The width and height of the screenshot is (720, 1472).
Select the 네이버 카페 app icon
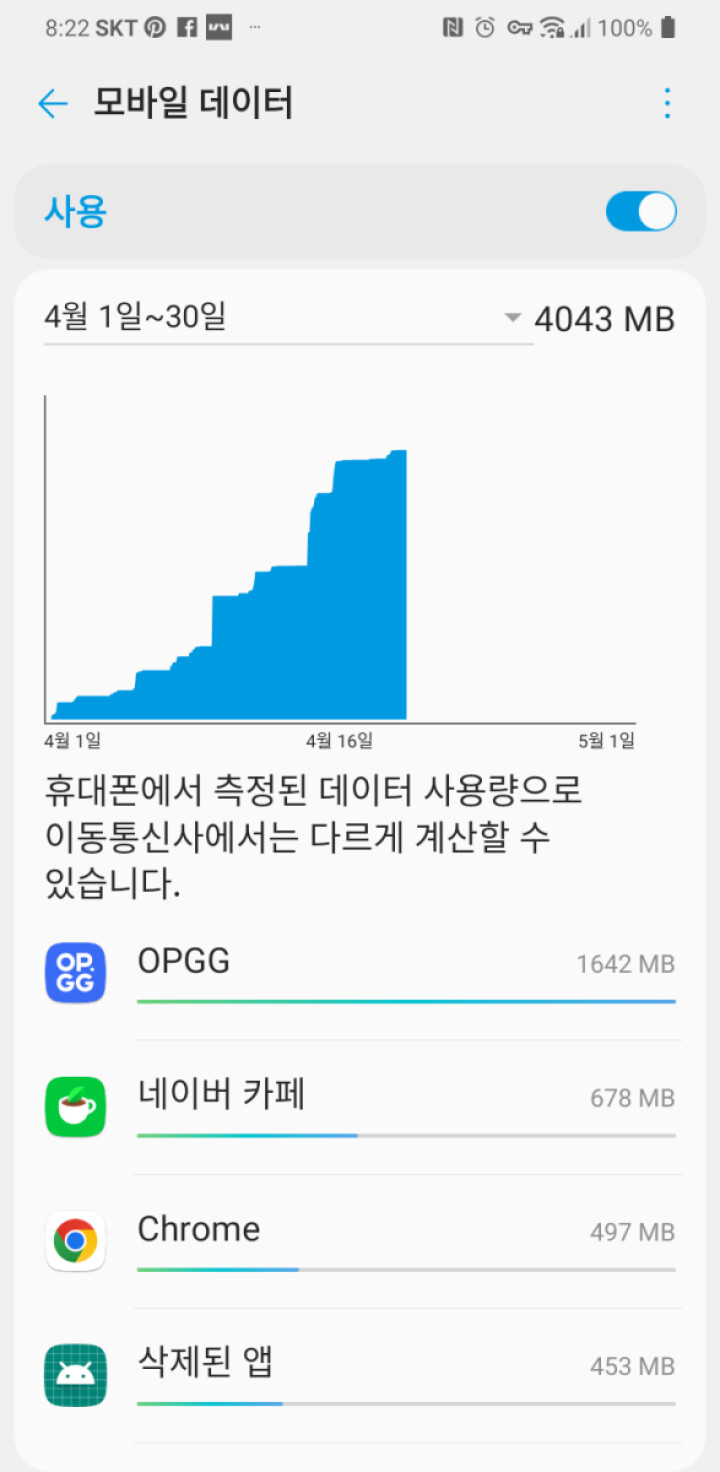coord(75,1106)
